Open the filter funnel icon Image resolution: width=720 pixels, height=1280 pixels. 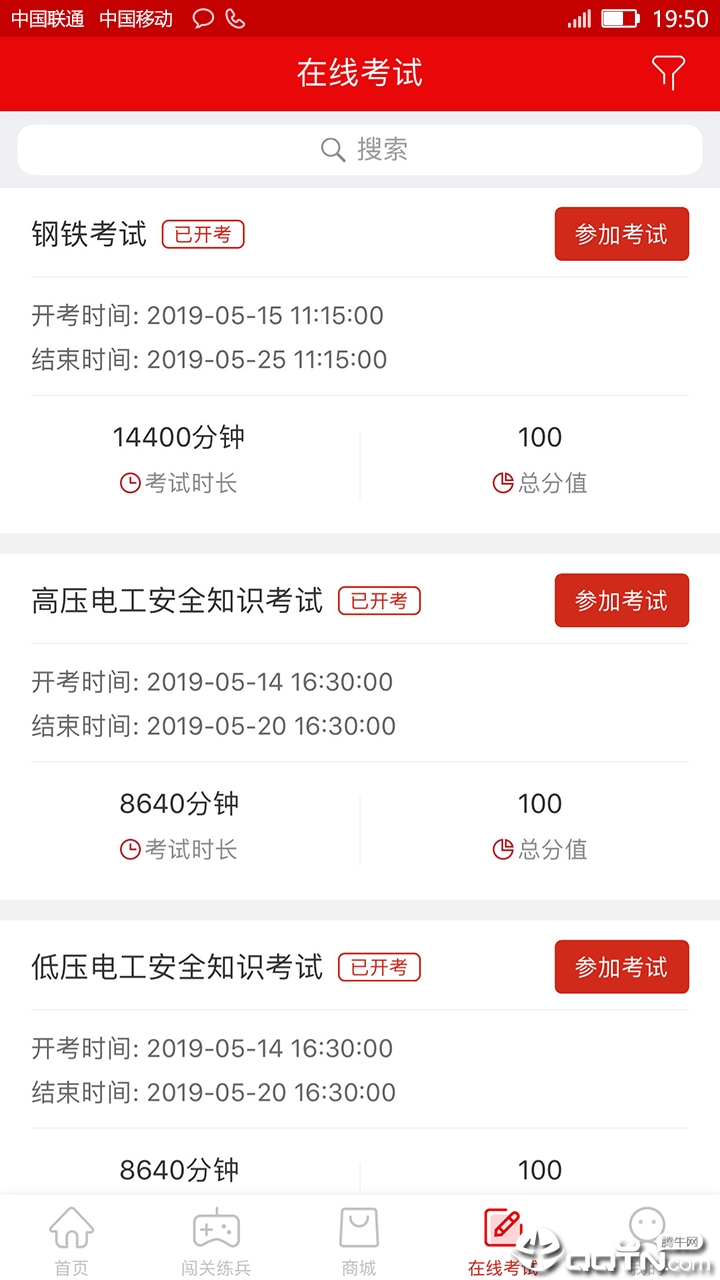pyautogui.click(x=667, y=73)
